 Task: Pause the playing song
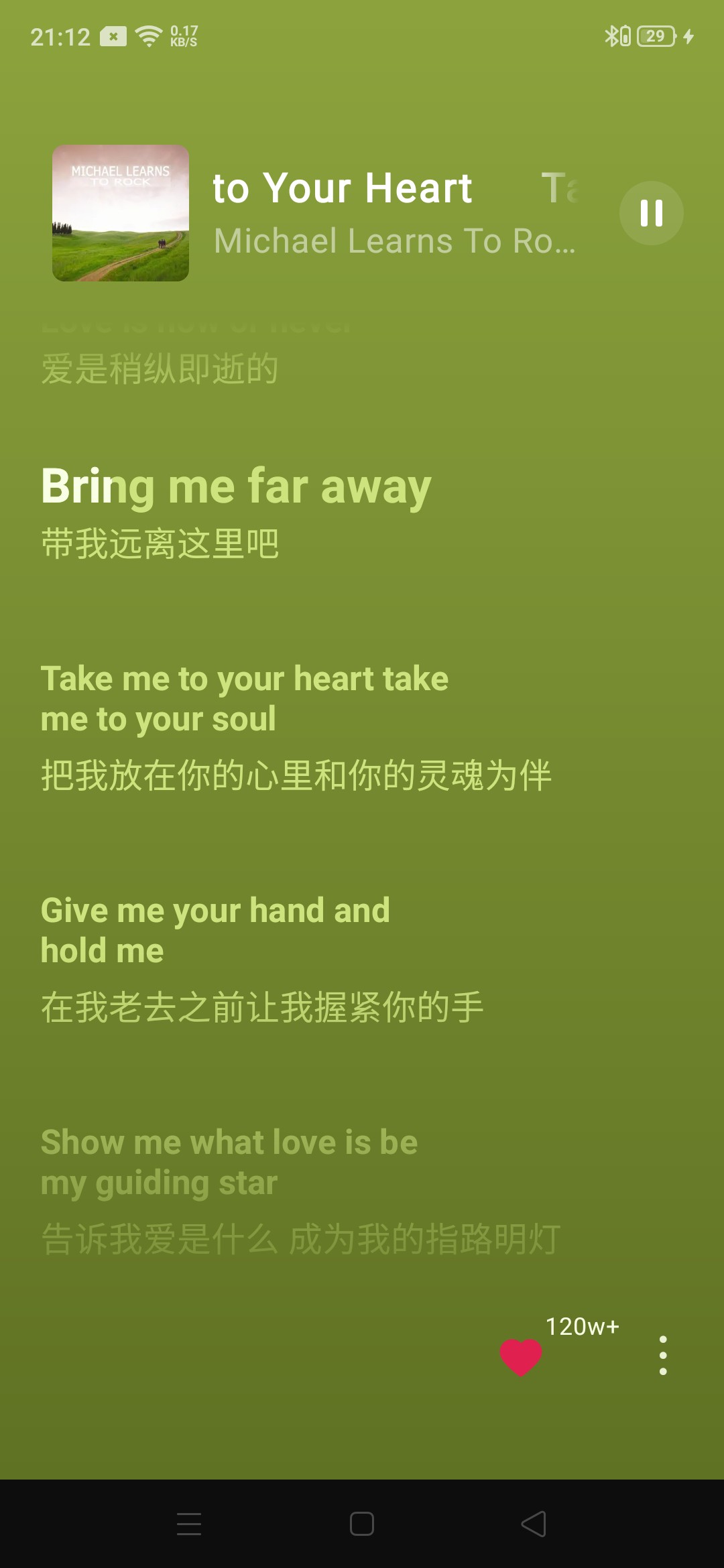coord(651,213)
